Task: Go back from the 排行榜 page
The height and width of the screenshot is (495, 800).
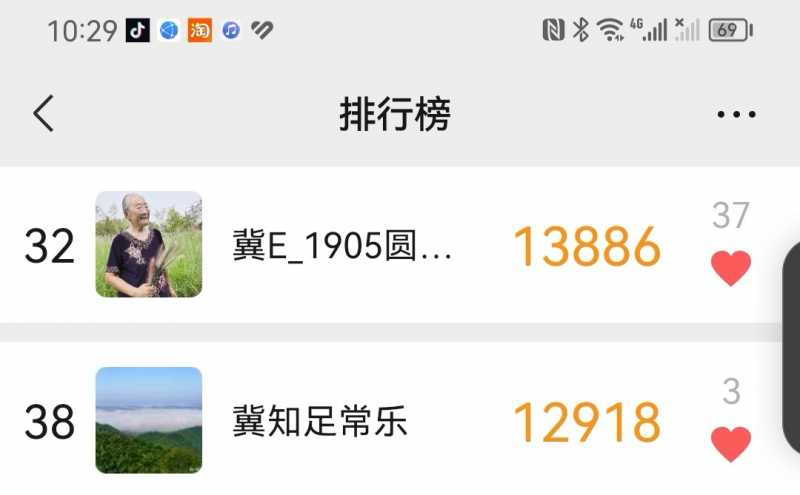Action: click(43, 114)
